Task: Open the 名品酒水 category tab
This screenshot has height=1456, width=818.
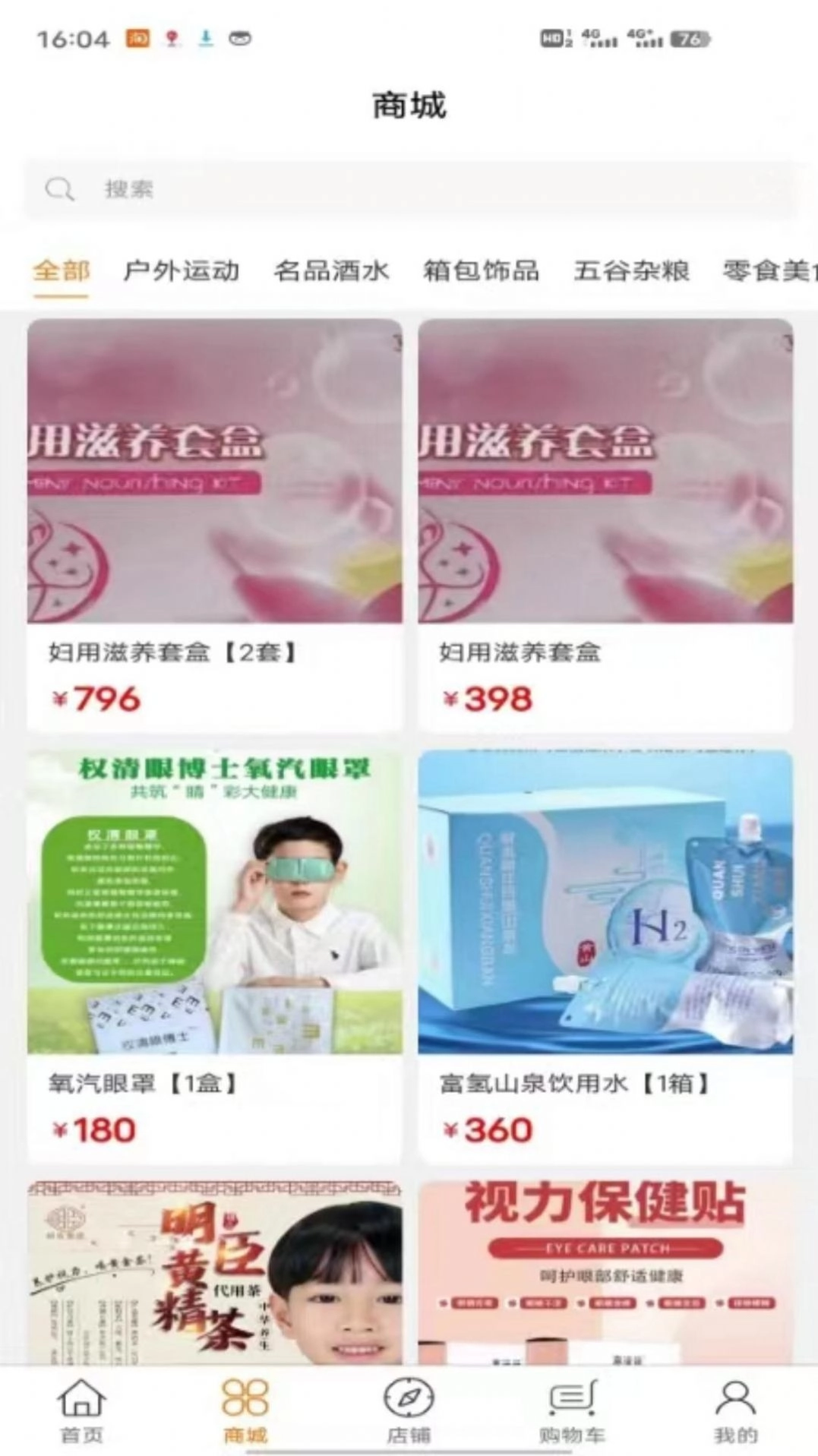Action: point(331,270)
